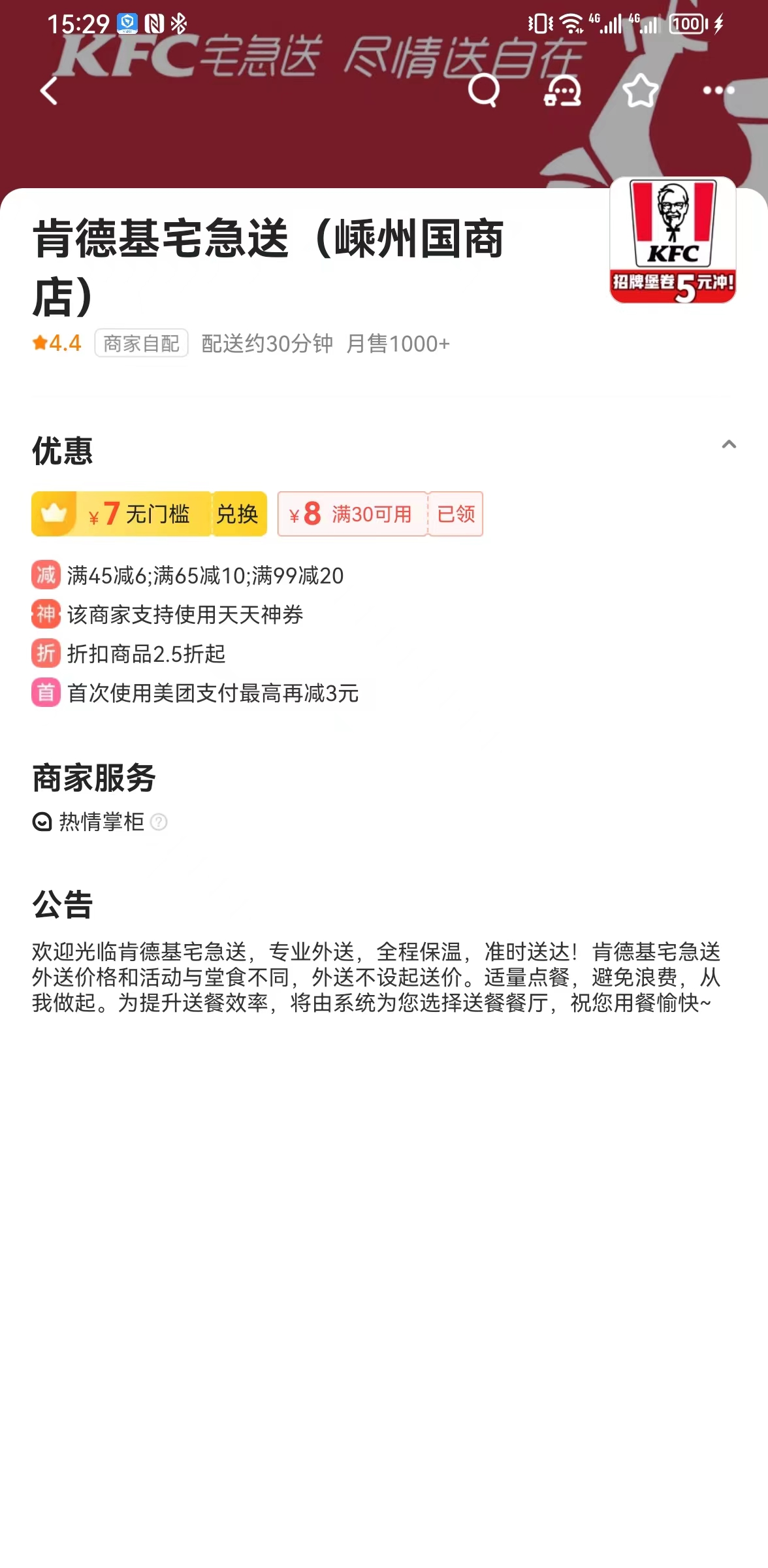This screenshot has height=1568, width=768.
Task: Tap the KFC store logo image
Action: [x=672, y=240]
